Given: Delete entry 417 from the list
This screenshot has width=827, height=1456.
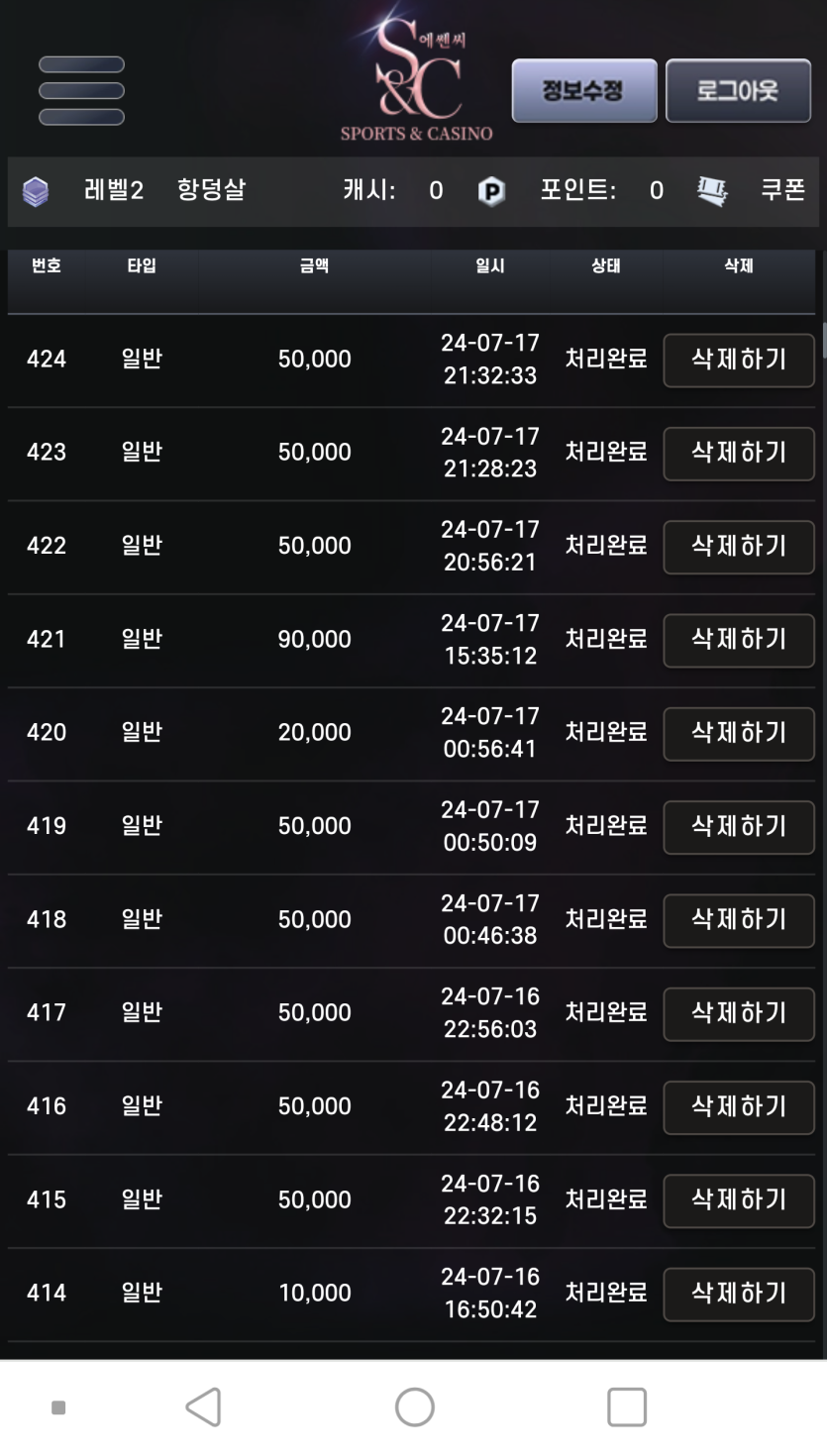Looking at the screenshot, I should [738, 1013].
